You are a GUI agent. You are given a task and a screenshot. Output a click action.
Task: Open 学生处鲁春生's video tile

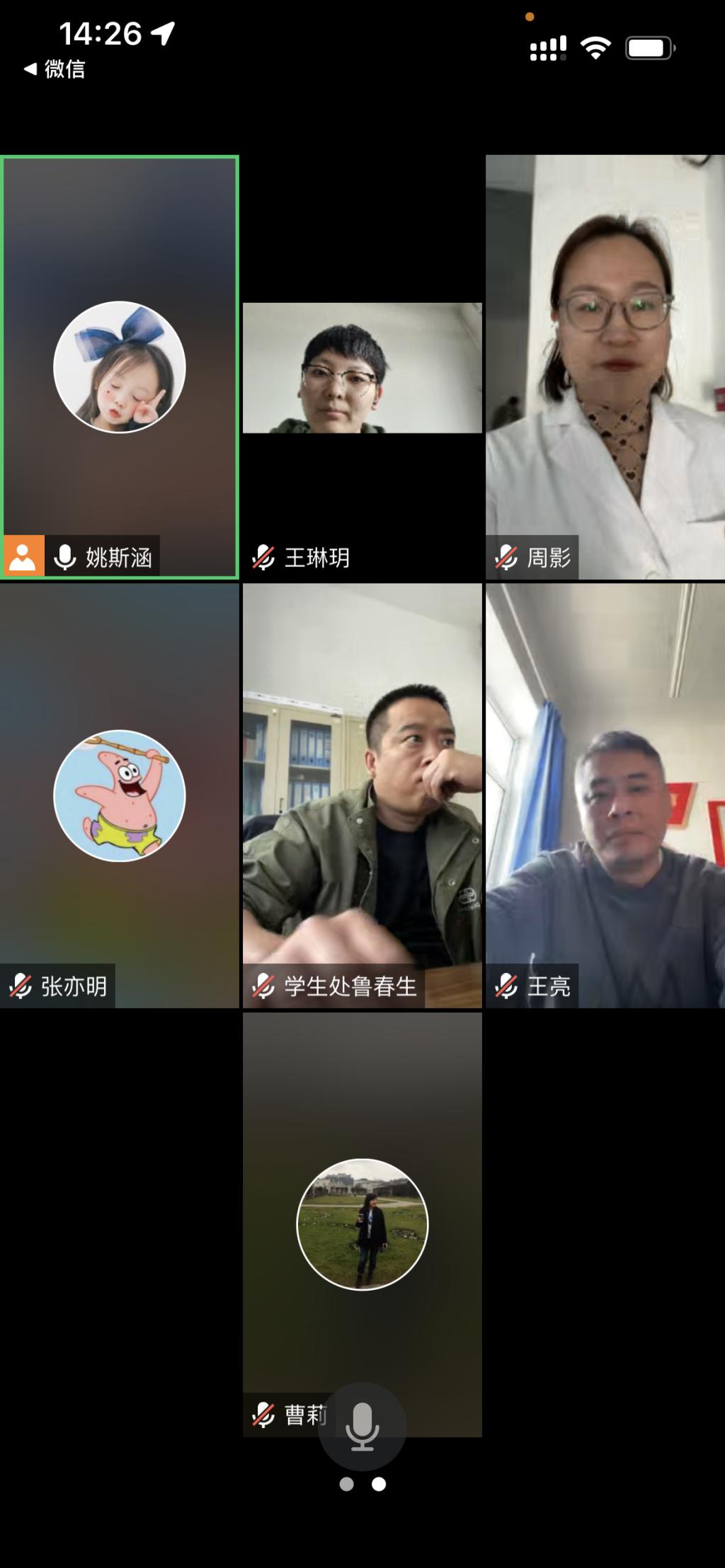[362, 795]
